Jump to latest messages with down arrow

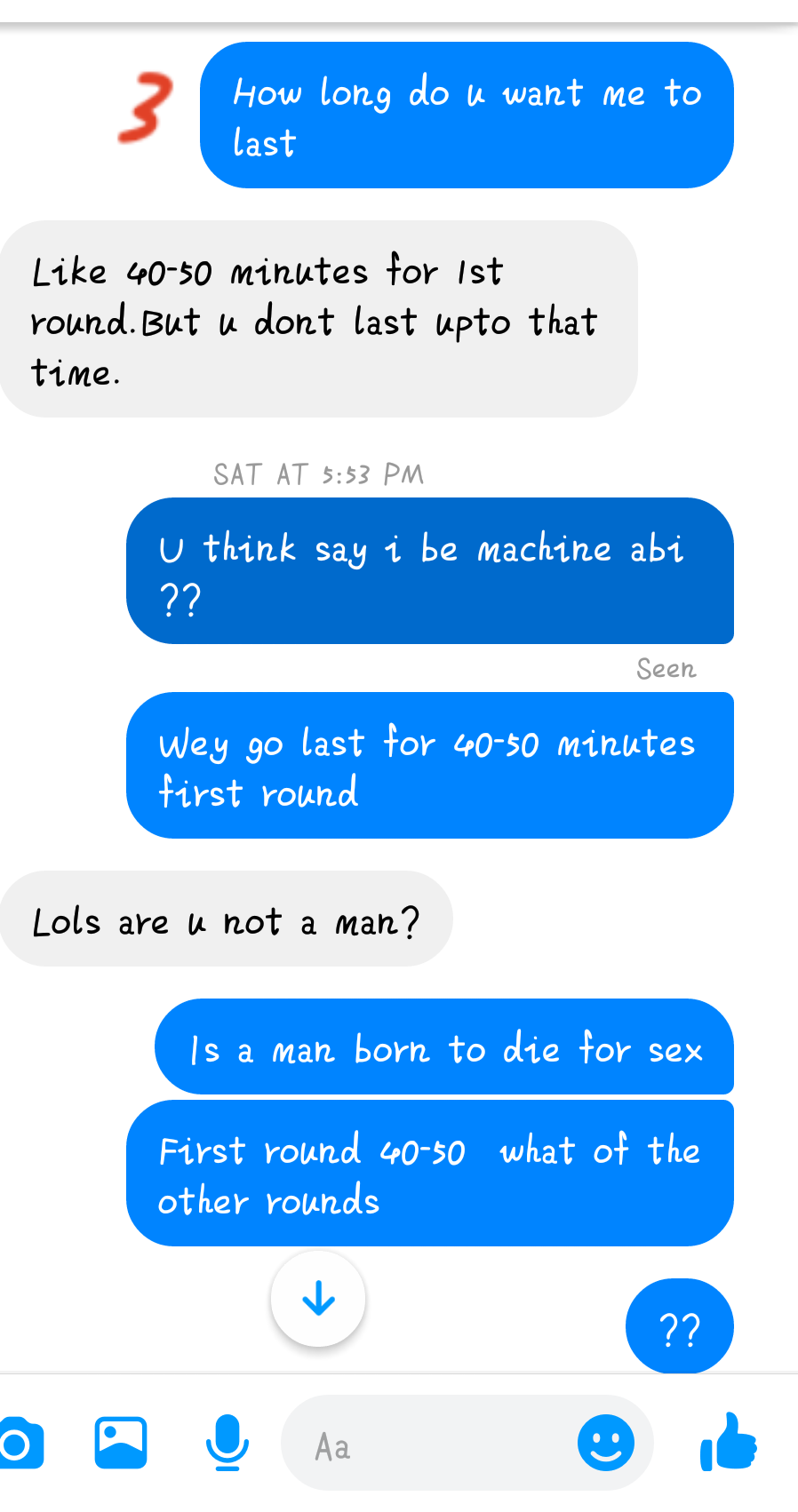(318, 1301)
